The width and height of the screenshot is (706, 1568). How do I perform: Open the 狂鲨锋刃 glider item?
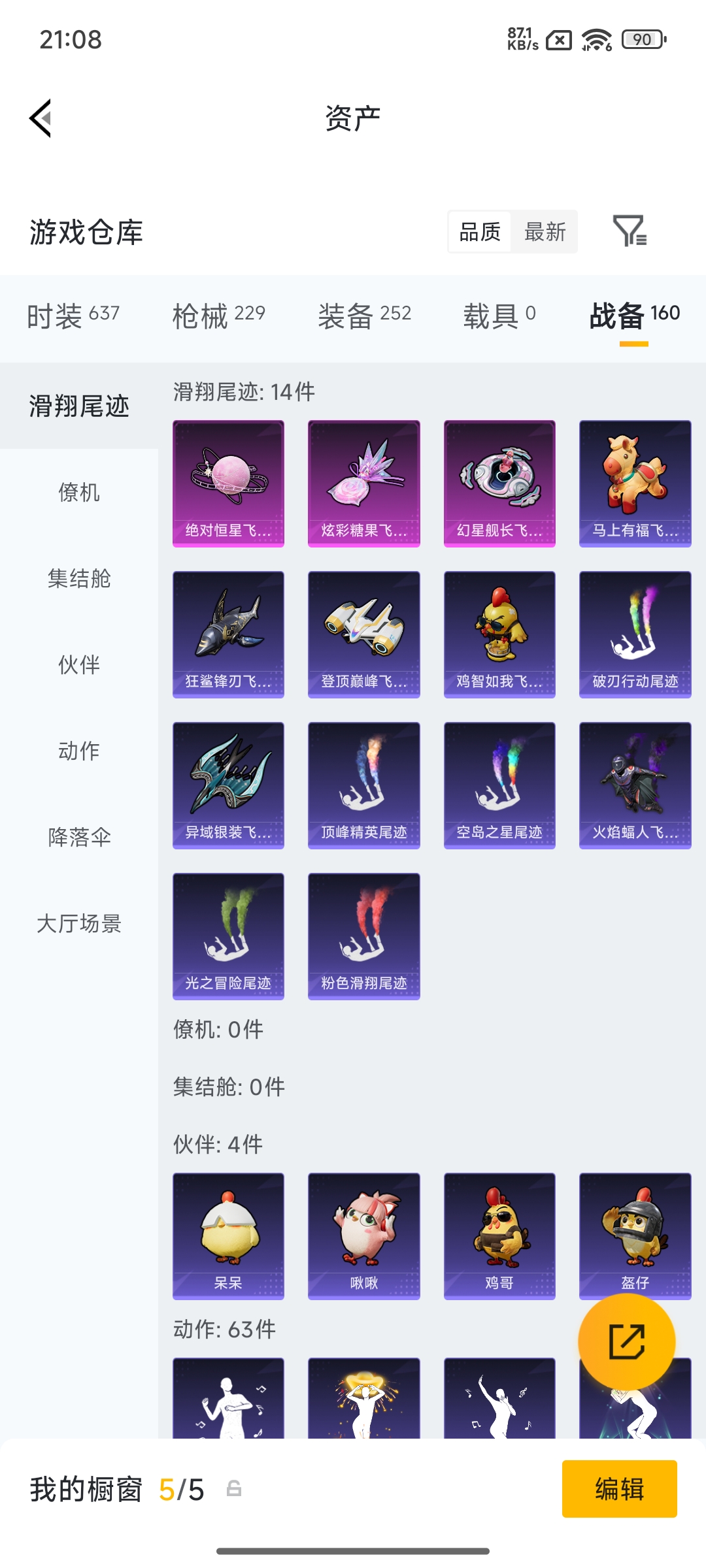(x=227, y=634)
